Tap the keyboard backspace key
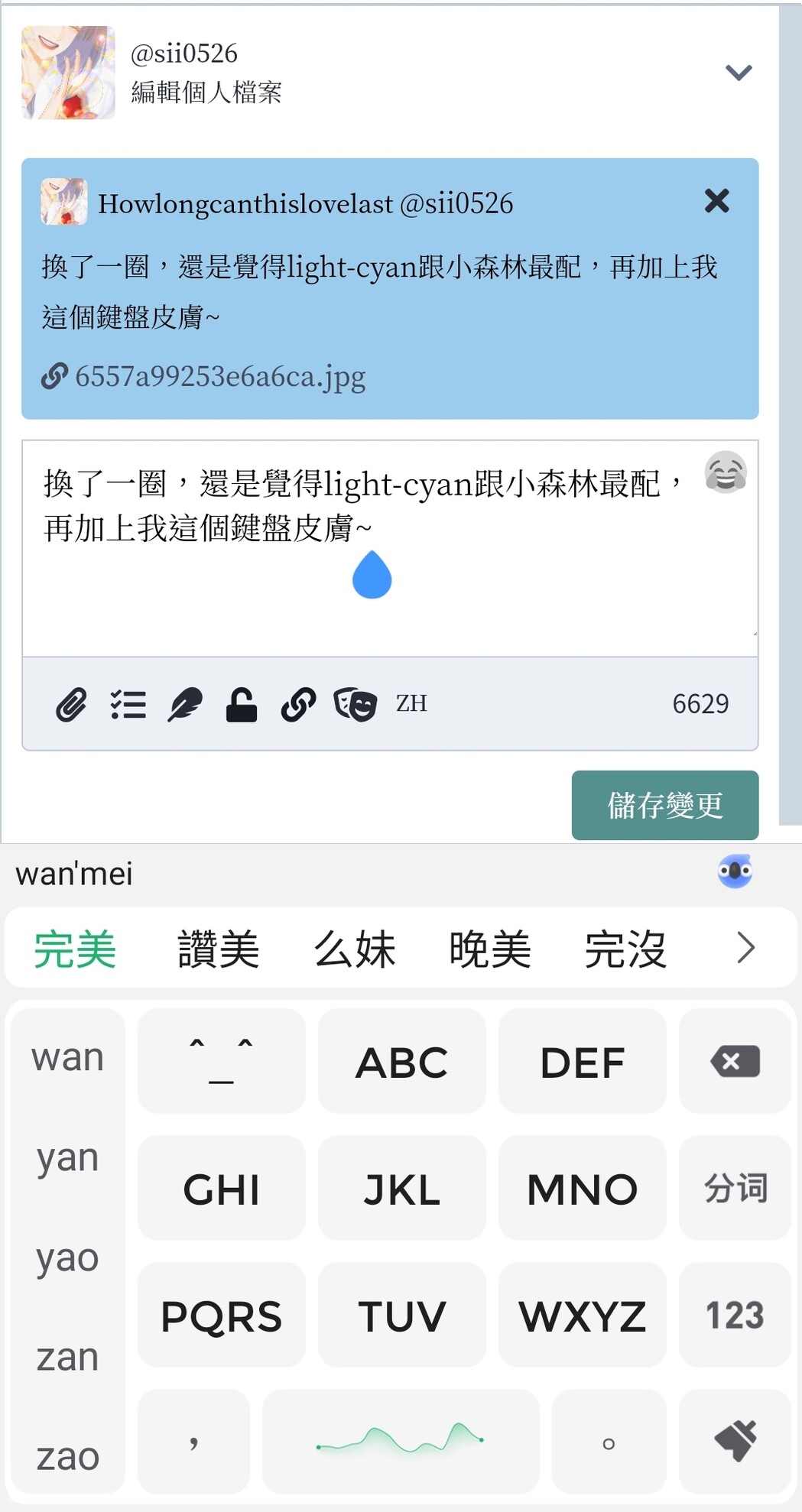 [735, 1061]
